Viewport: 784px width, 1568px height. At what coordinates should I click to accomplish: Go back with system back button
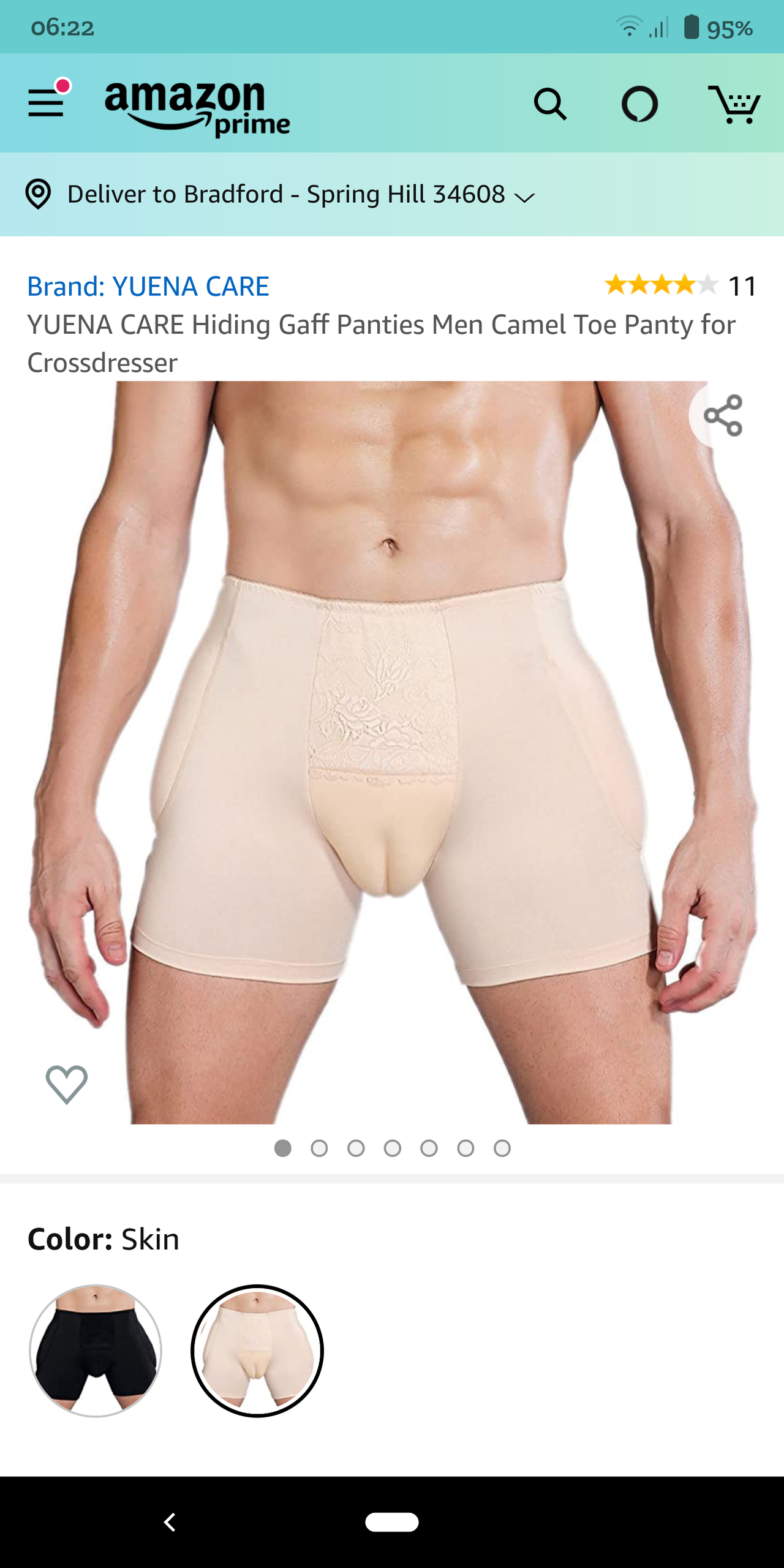pos(170,1522)
